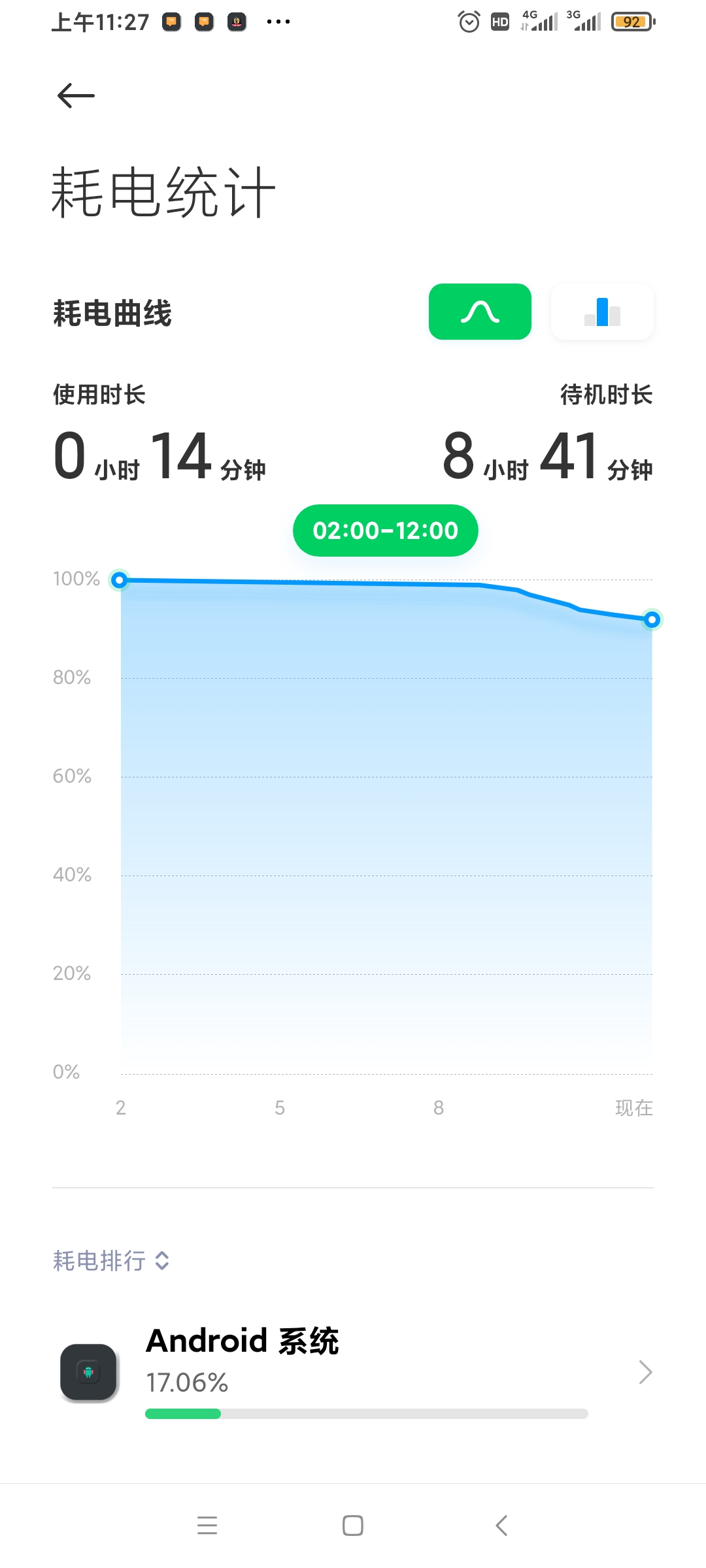Go back using the top arrow
This screenshot has width=706, height=1568.
point(76,96)
